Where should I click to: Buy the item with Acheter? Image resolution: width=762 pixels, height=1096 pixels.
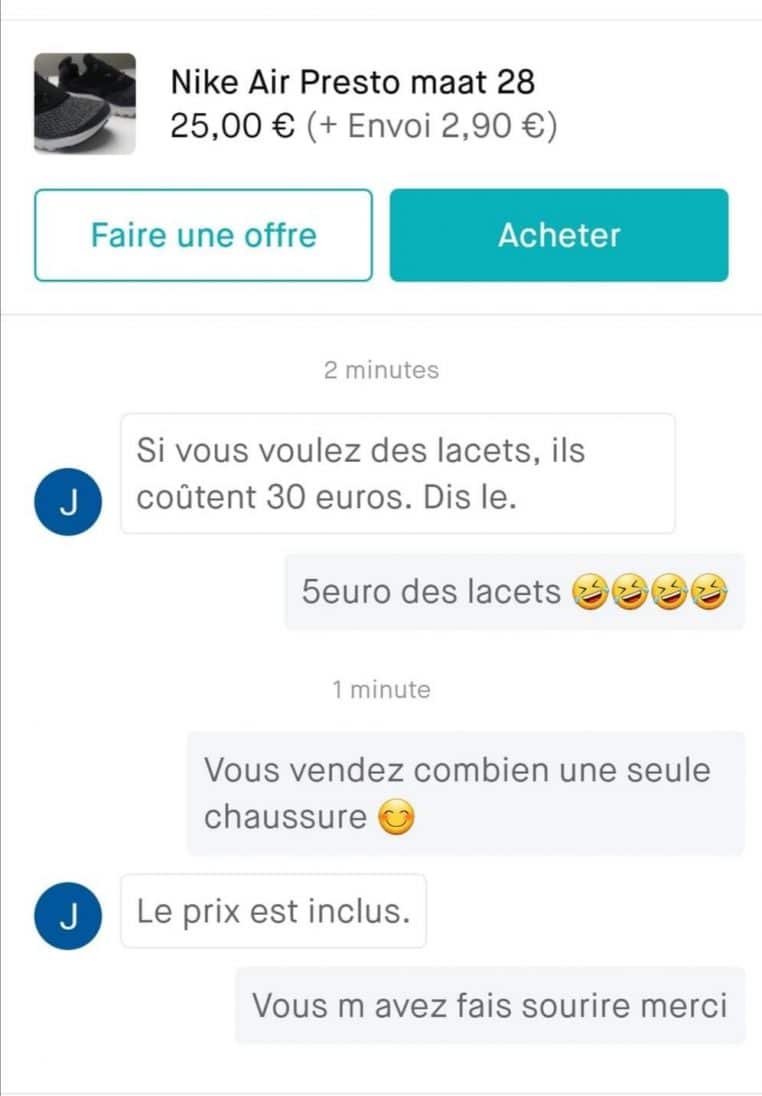559,235
